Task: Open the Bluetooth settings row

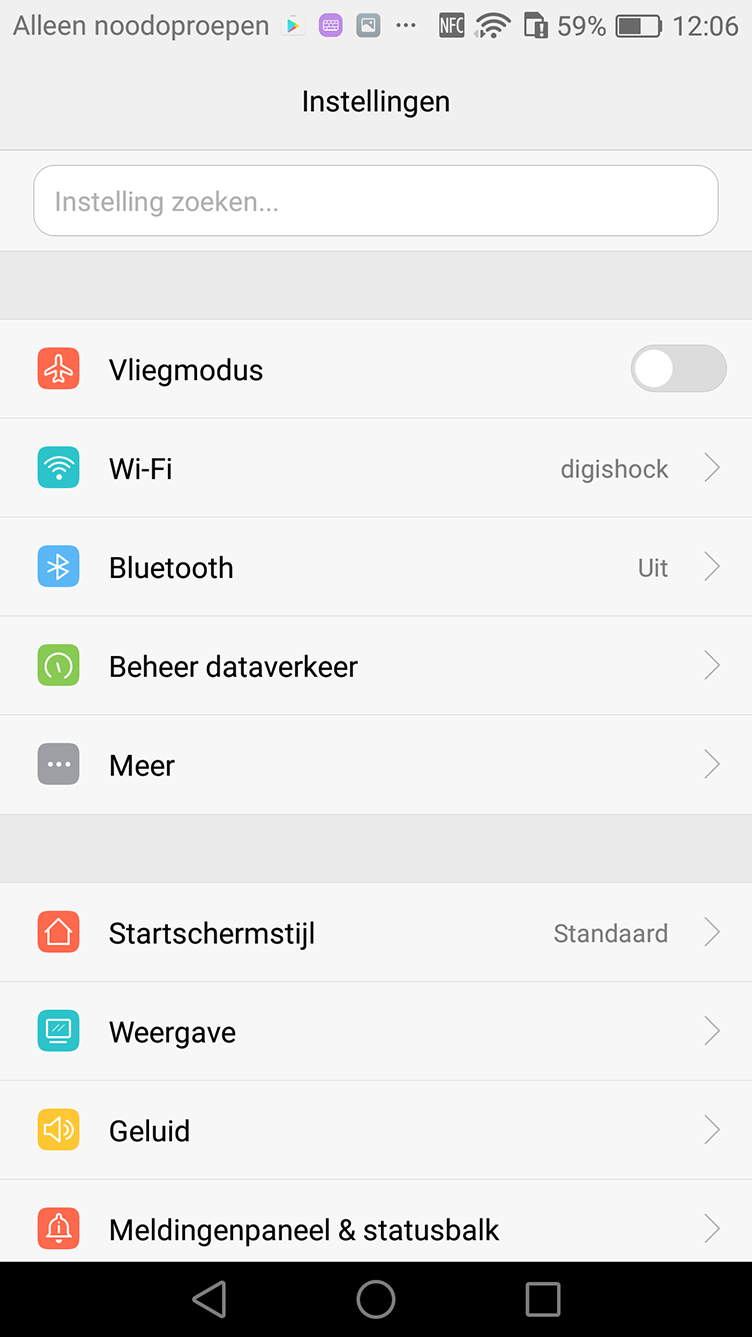Action: 376,567
